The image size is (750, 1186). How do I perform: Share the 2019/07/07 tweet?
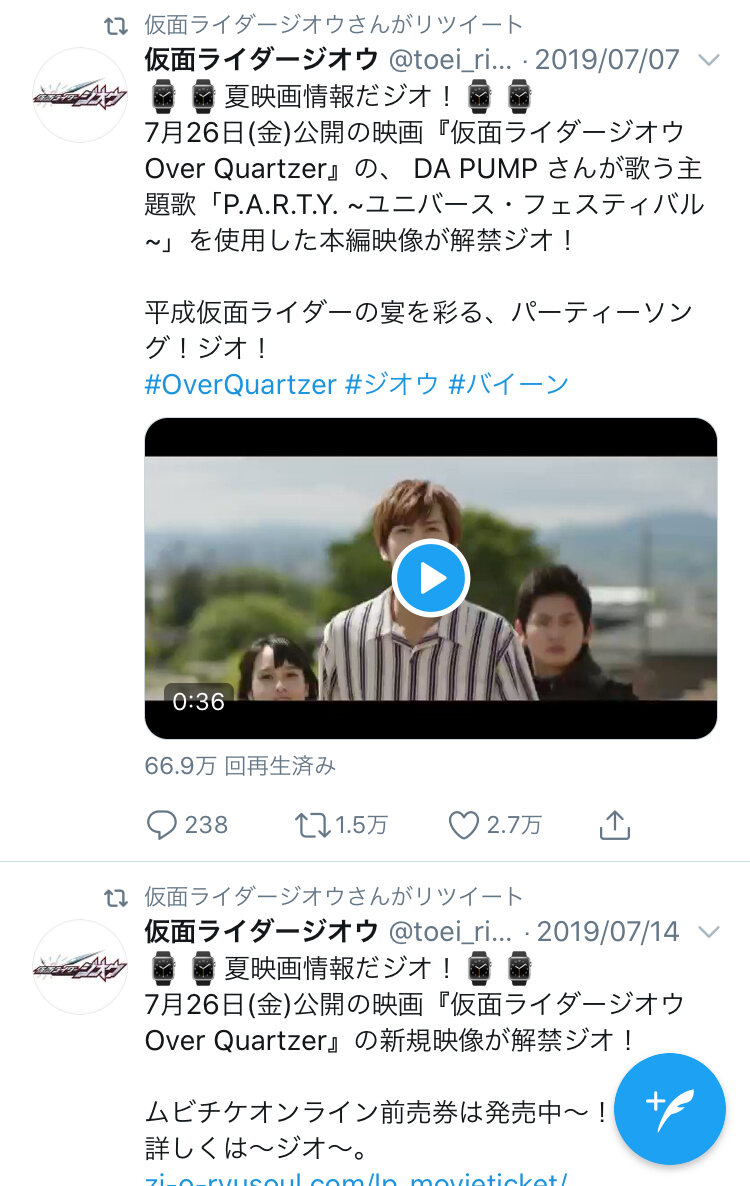613,825
